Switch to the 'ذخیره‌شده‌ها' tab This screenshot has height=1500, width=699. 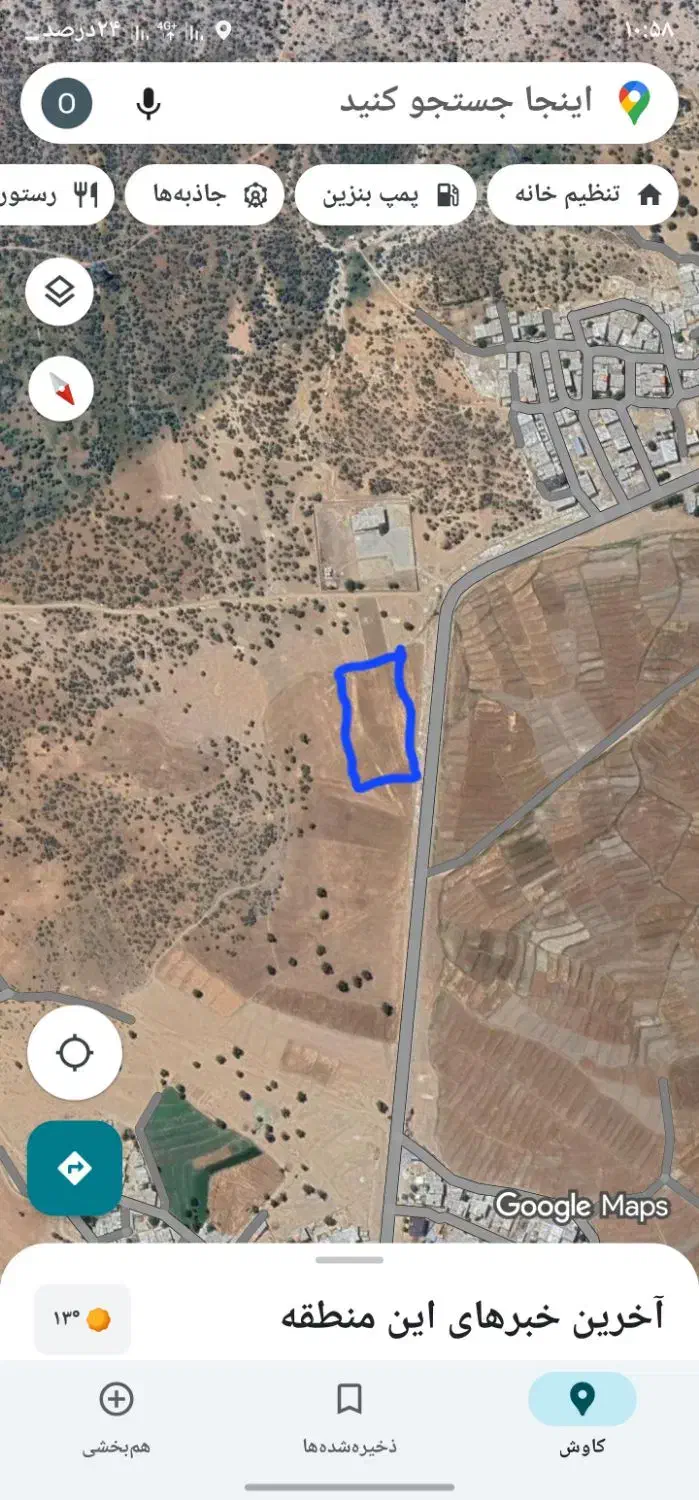pos(349,1417)
